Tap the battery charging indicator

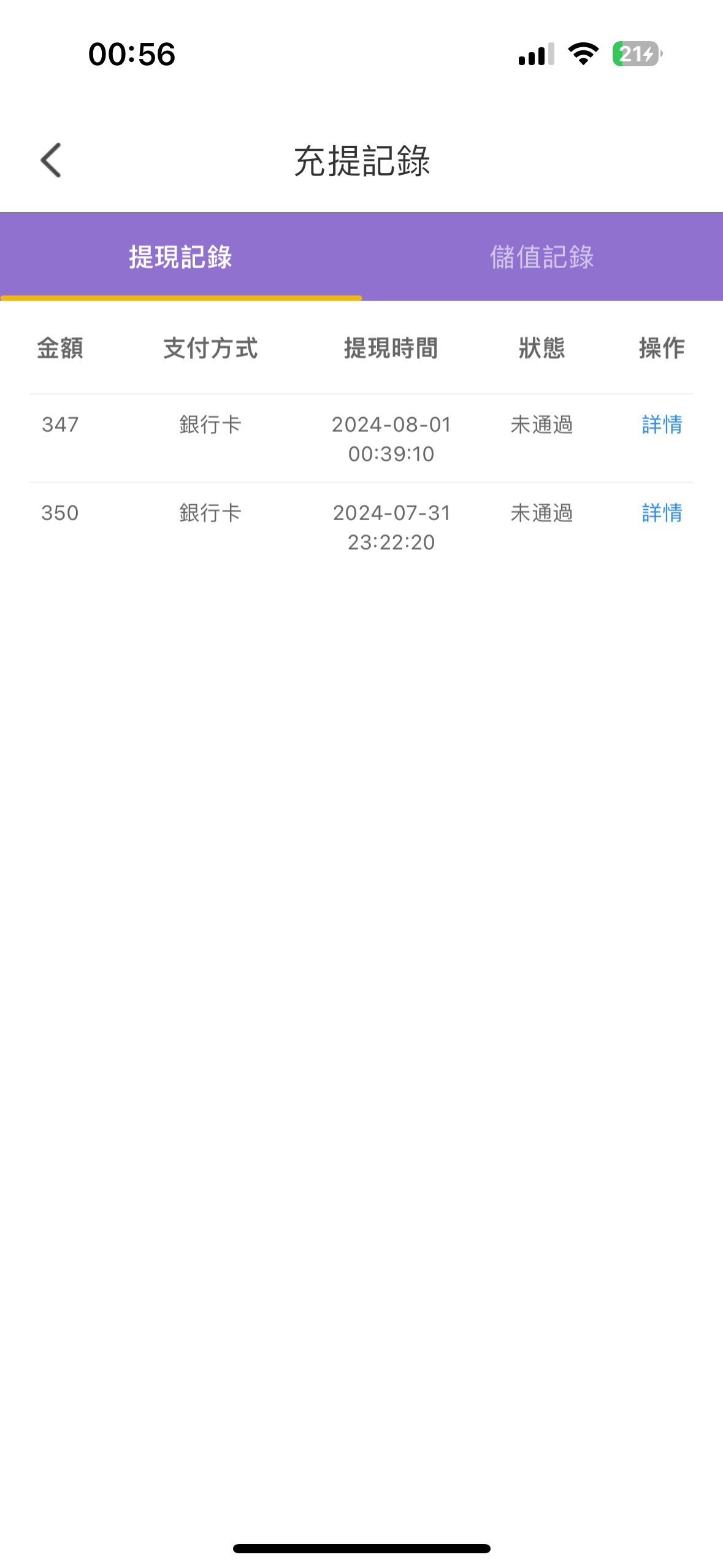coord(636,55)
